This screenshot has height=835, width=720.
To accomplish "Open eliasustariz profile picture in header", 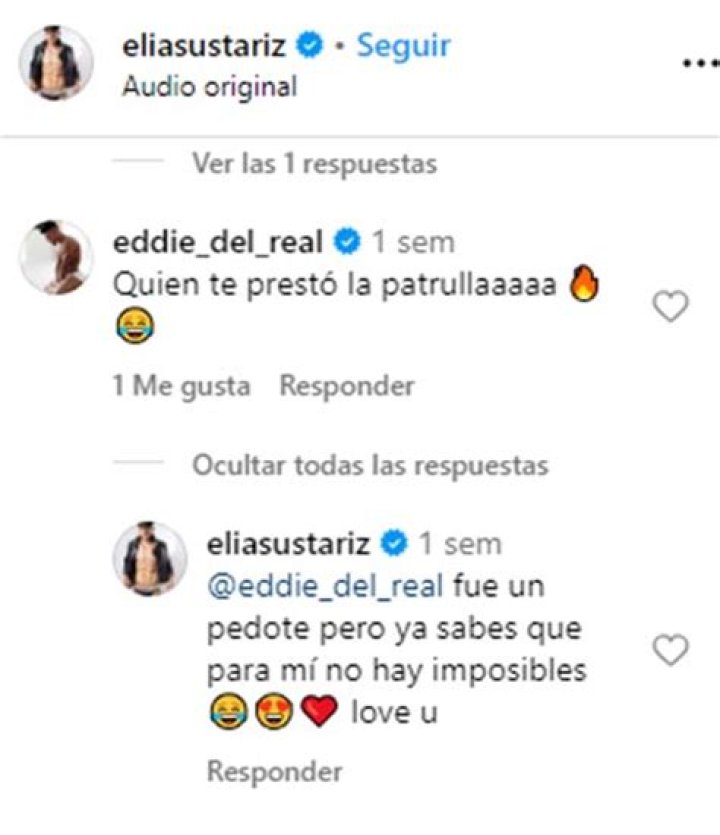I will 58,63.
